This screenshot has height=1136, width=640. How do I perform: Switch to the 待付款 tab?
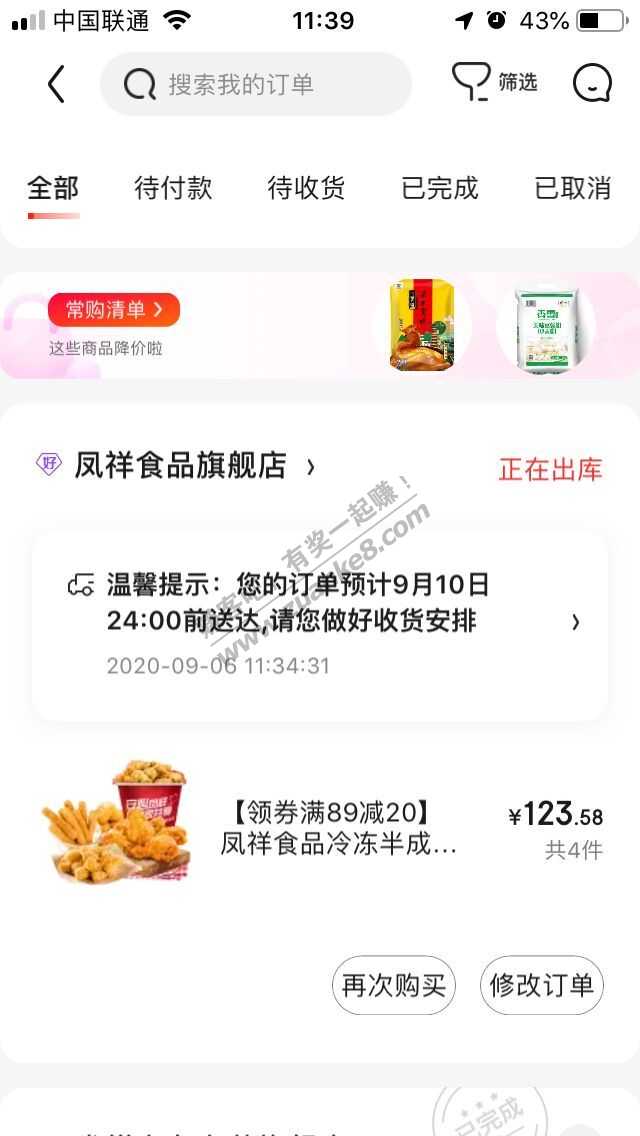pos(173,188)
